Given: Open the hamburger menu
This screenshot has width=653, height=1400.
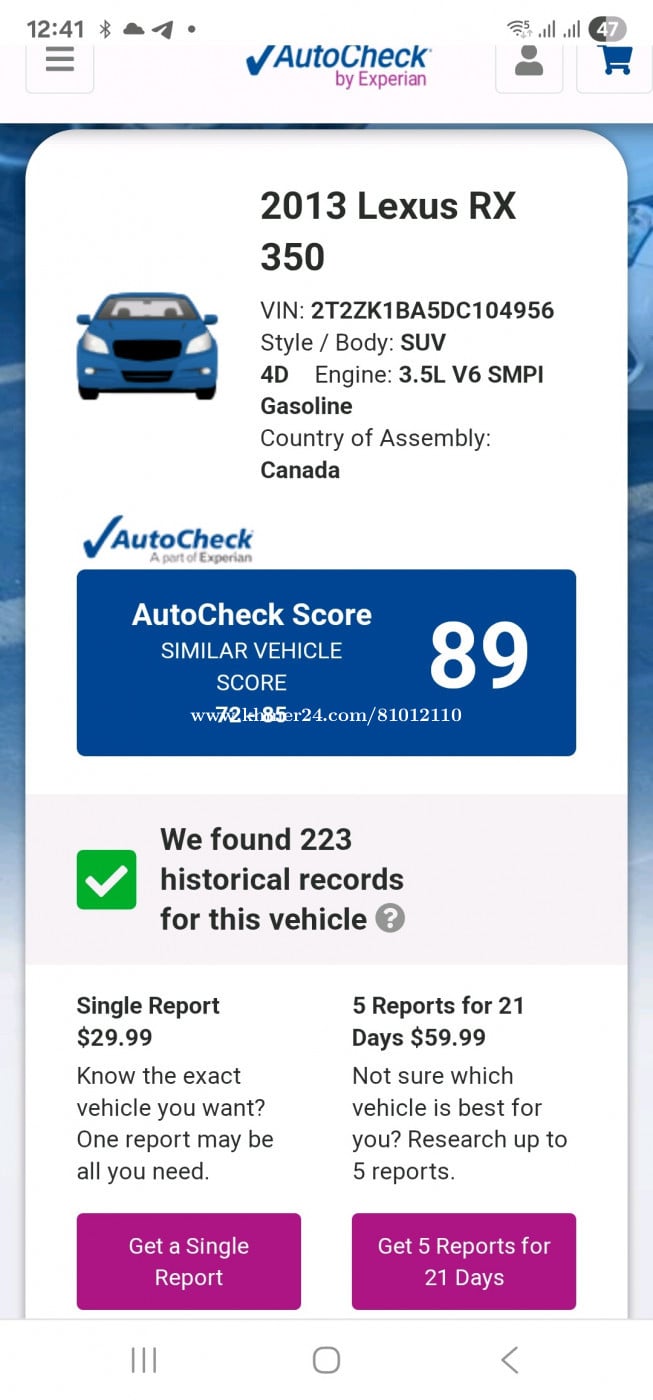Looking at the screenshot, I should (60, 62).
